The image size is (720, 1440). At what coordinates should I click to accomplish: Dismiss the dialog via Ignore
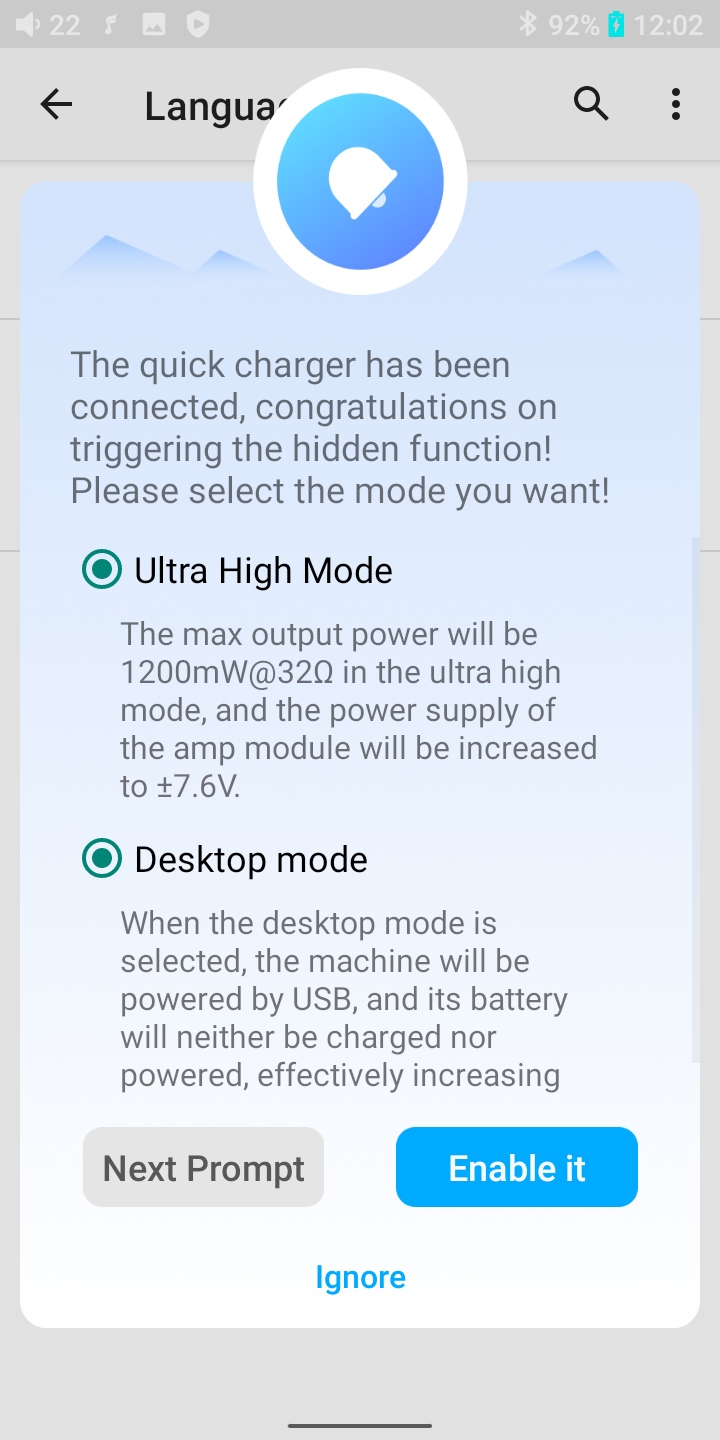(360, 1277)
